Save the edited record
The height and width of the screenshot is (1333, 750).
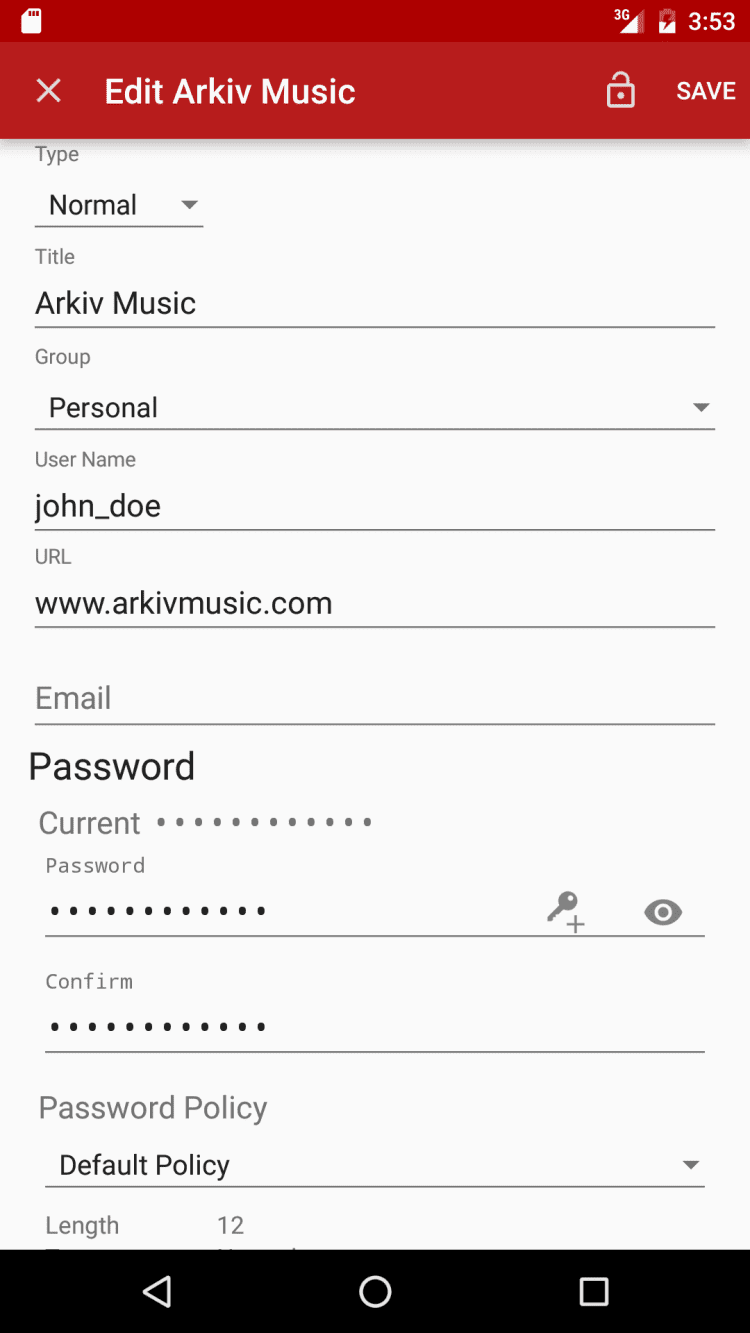[705, 91]
